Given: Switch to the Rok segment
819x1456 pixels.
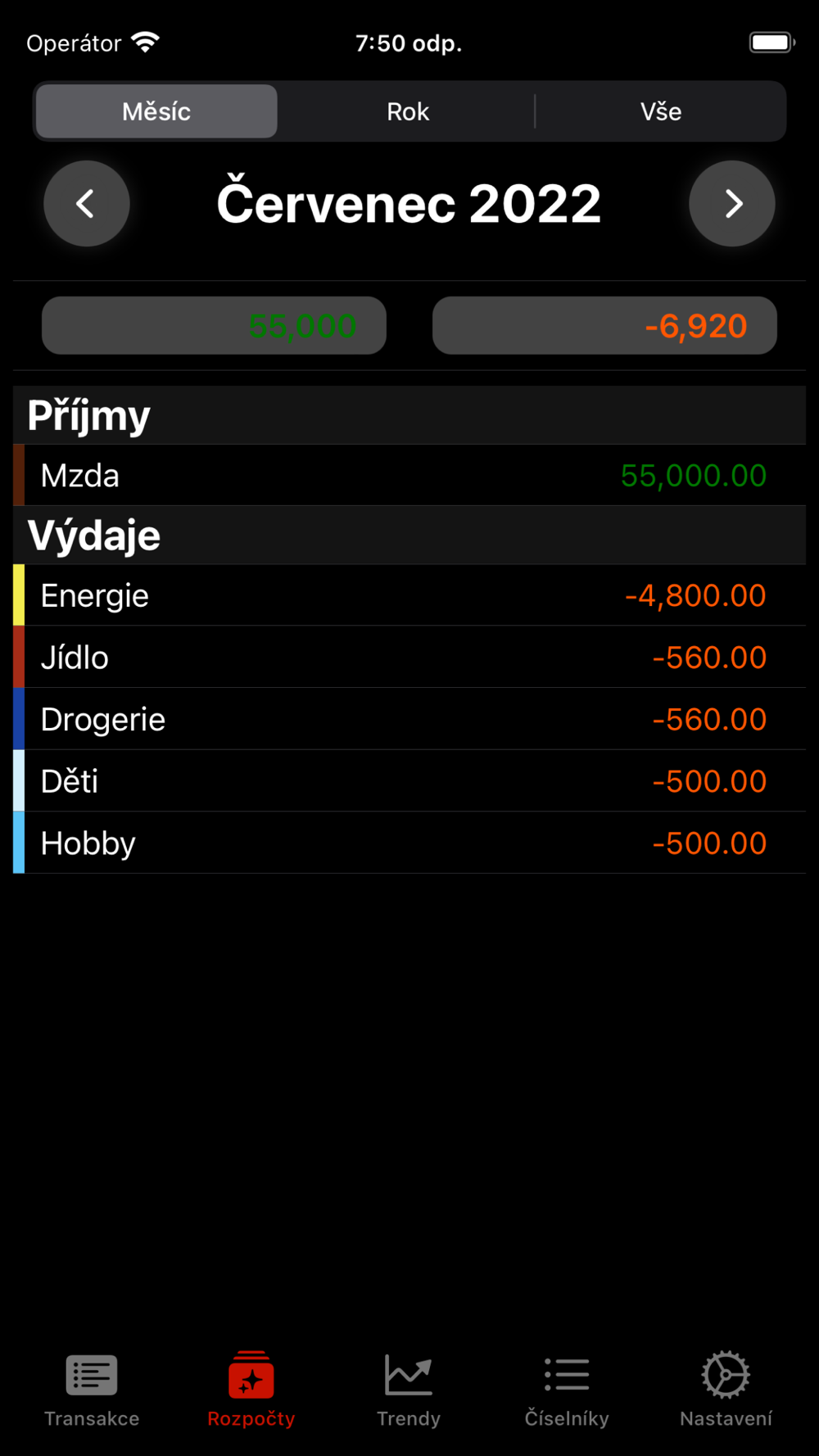Looking at the screenshot, I should coord(408,111).
